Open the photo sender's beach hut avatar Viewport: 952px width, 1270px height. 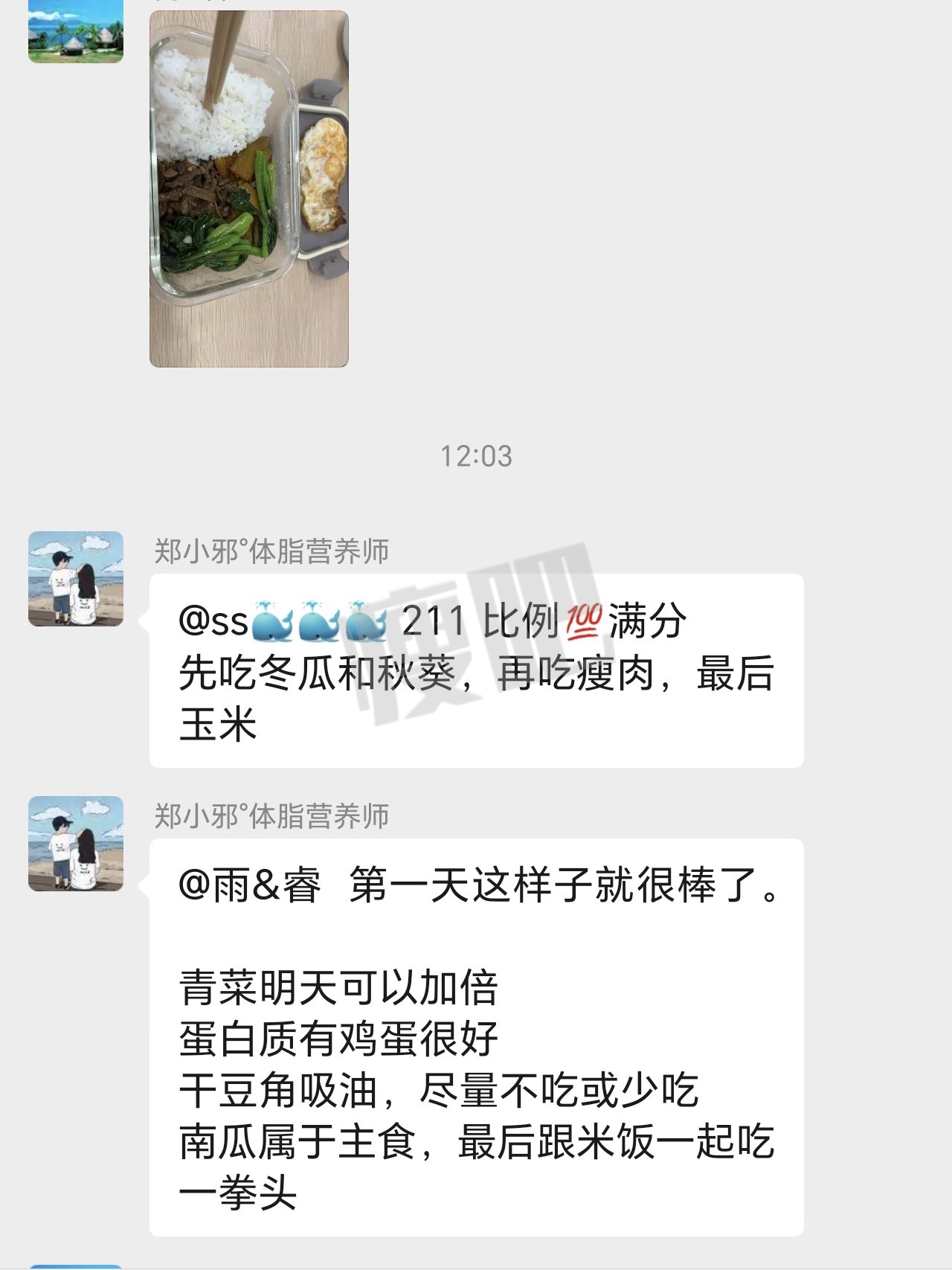(x=76, y=32)
